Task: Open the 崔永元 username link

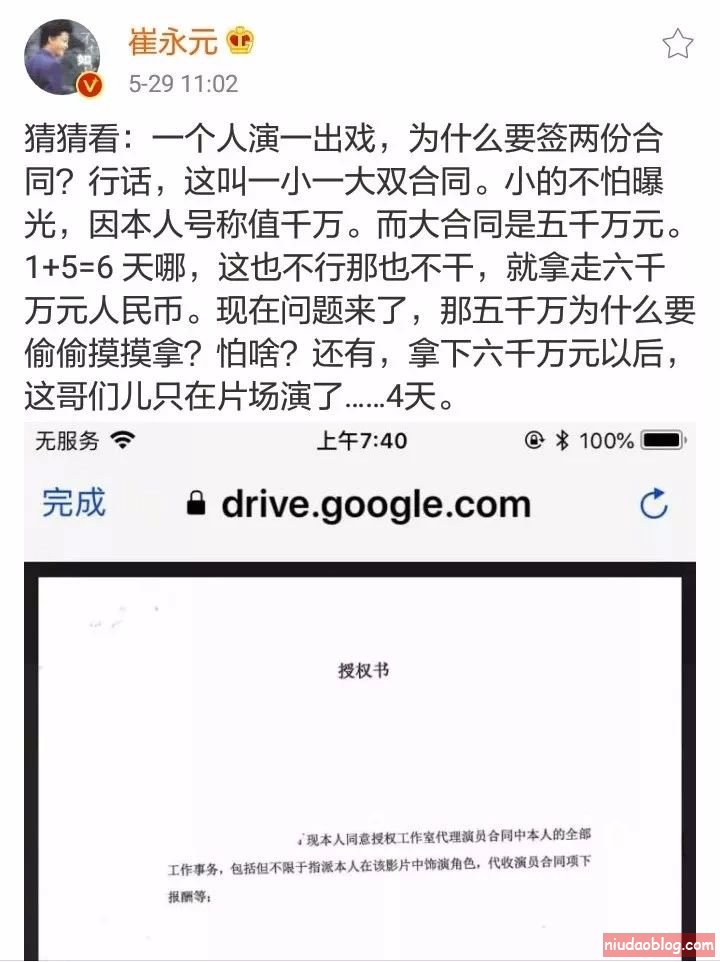Action: (174, 41)
